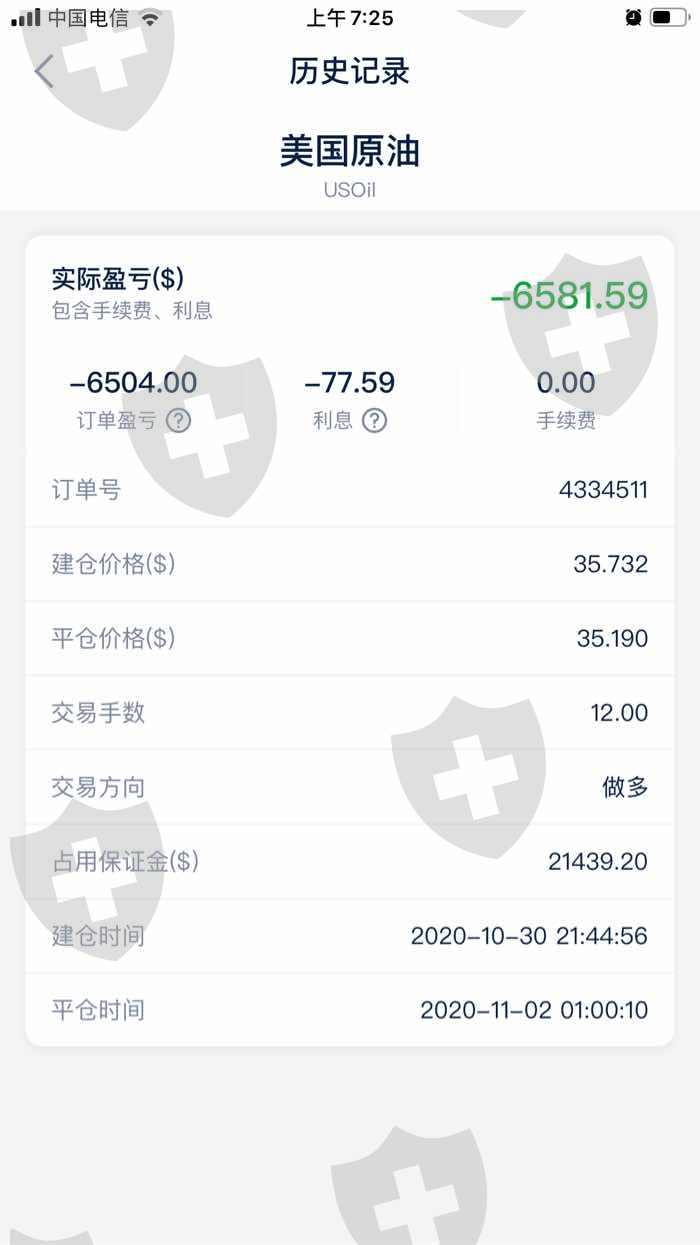Image resolution: width=700 pixels, height=1245 pixels.
Task: Go back from the 历史记录 page
Action: [x=44, y=72]
